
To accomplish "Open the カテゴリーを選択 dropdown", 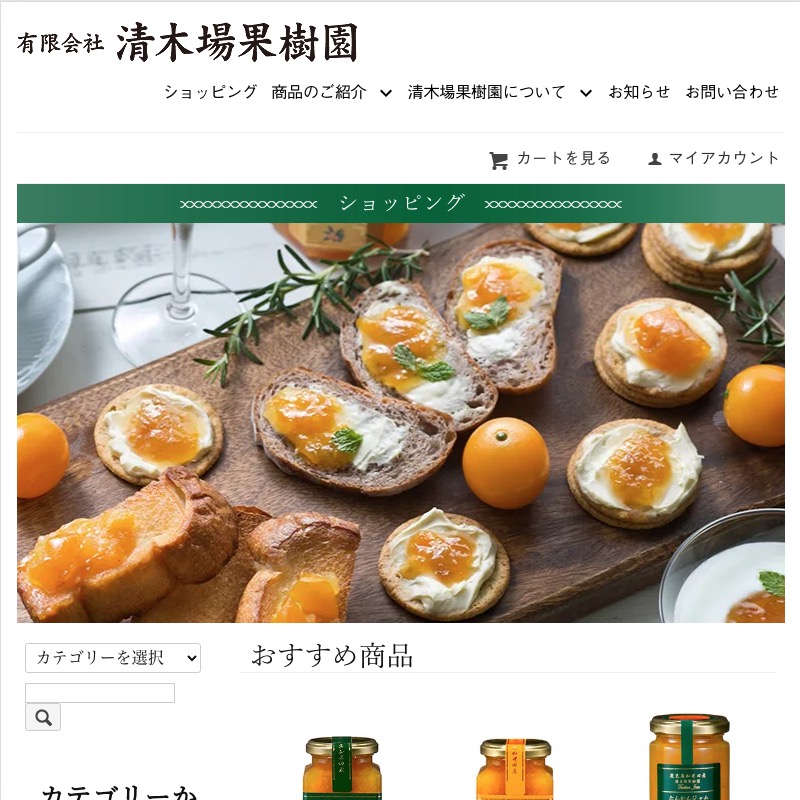I will (113, 658).
